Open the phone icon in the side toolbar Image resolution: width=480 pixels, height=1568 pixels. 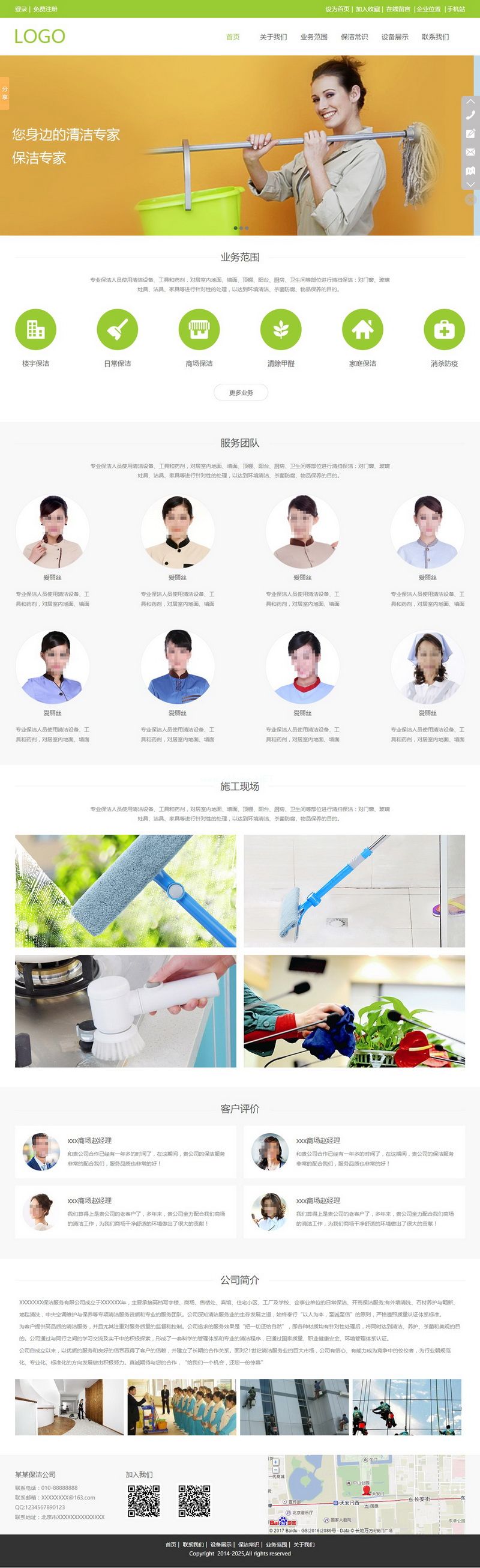point(470,115)
